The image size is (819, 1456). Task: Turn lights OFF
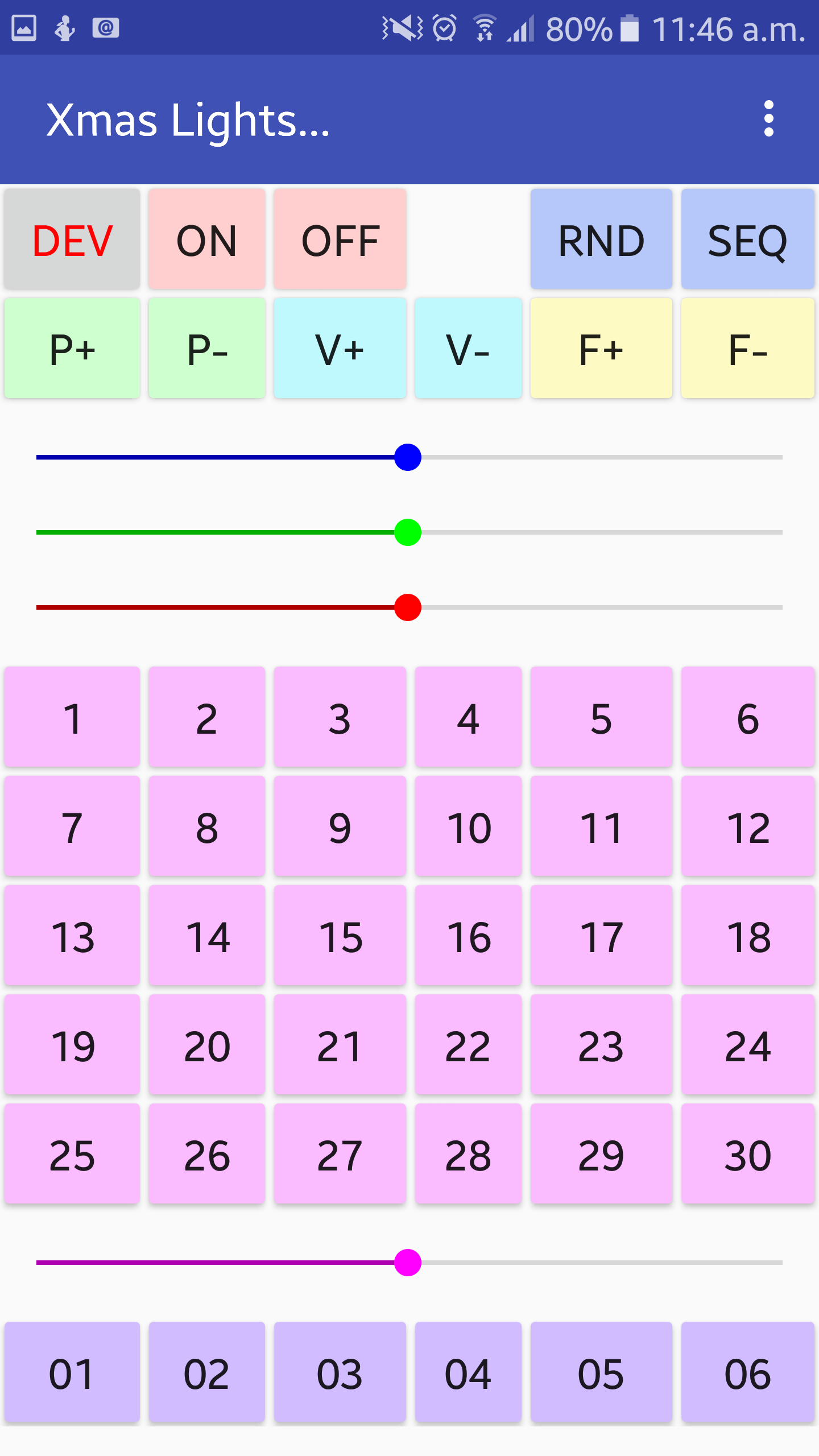pos(340,240)
